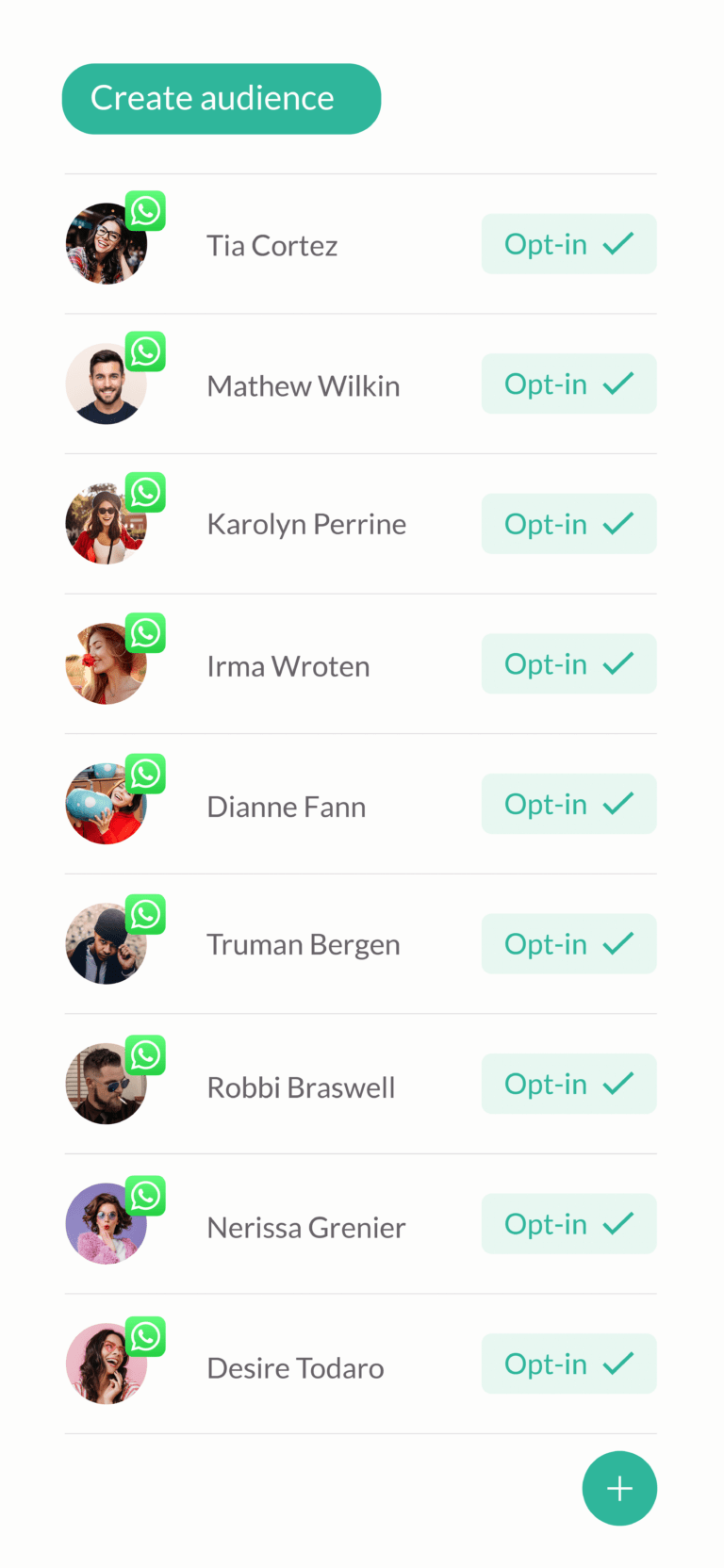Toggle opt-in status for Desire Todaro
The height and width of the screenshot is (1568, 724).
point(568,1364)
